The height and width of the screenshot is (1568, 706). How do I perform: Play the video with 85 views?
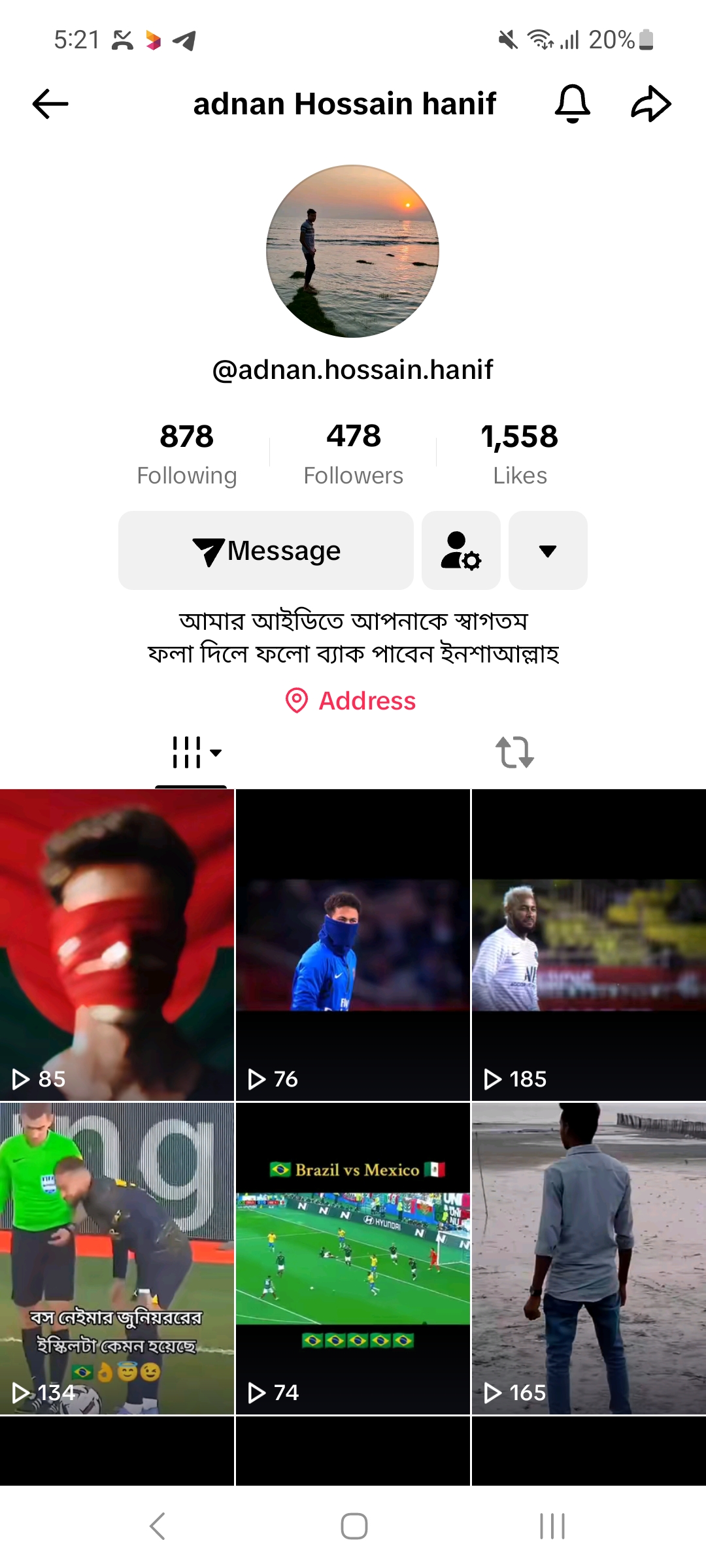point(117,945)
